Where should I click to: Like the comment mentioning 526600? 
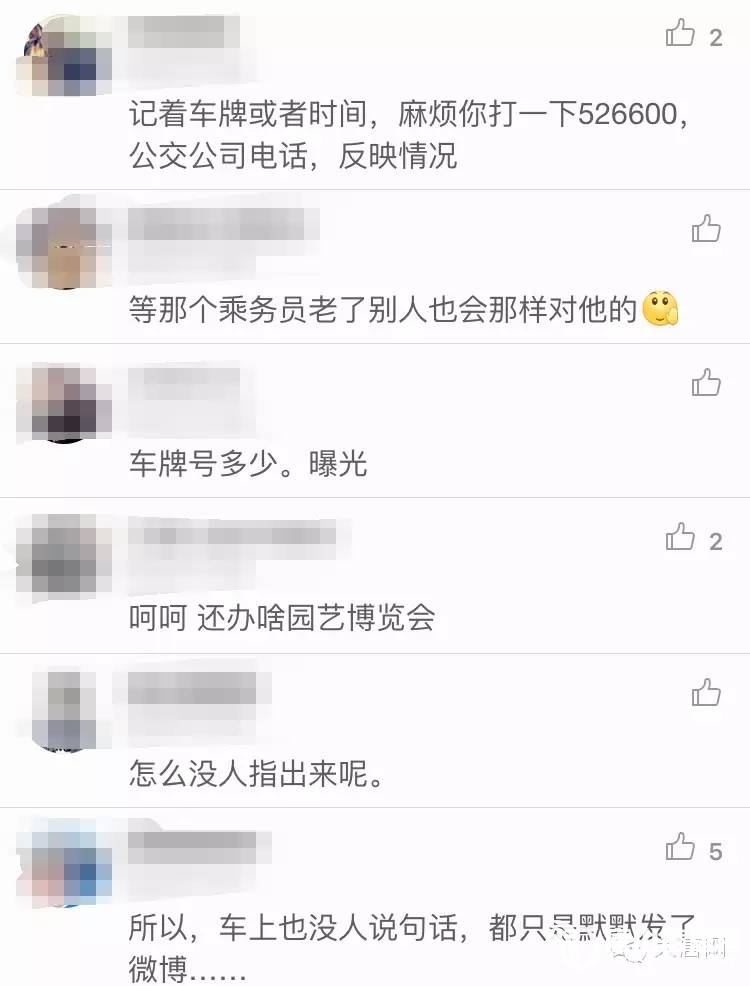pyautogui.click(x=681, y=35)
